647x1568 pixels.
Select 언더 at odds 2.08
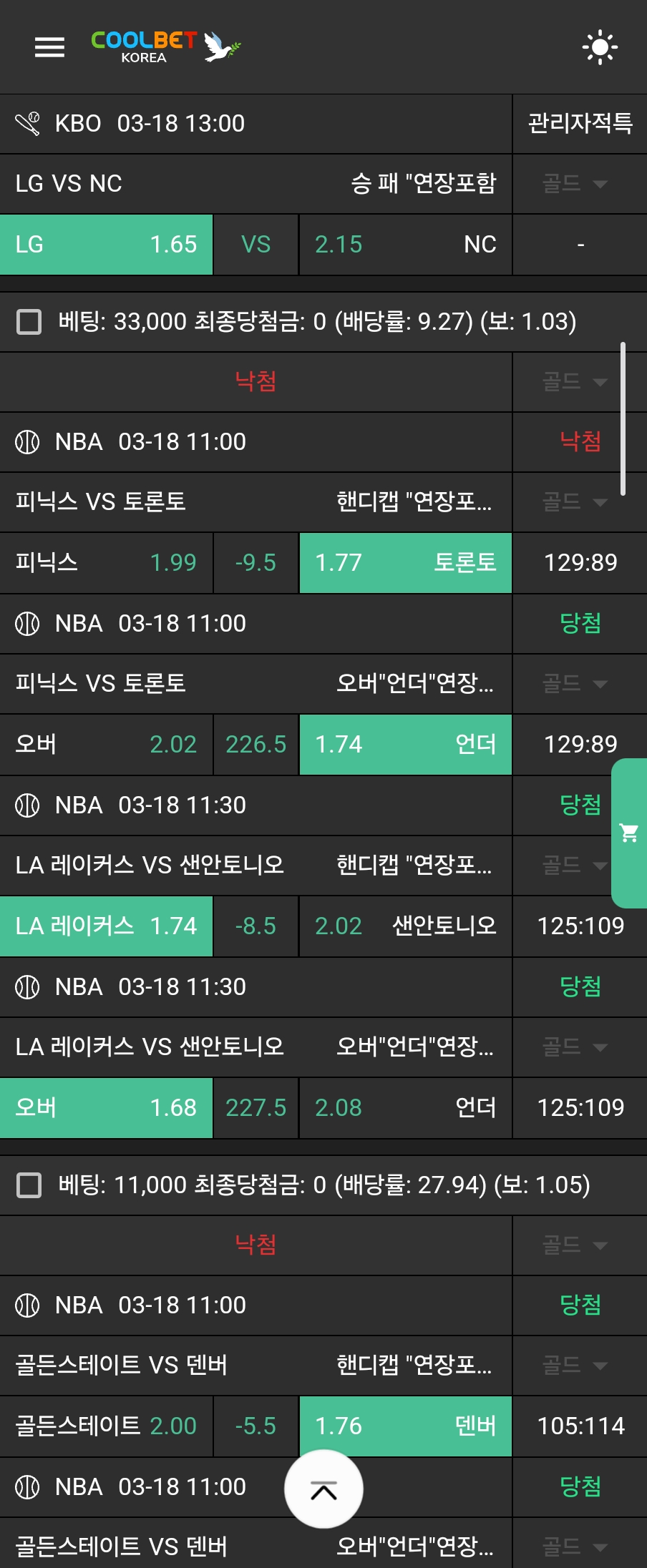point(405,1108)
